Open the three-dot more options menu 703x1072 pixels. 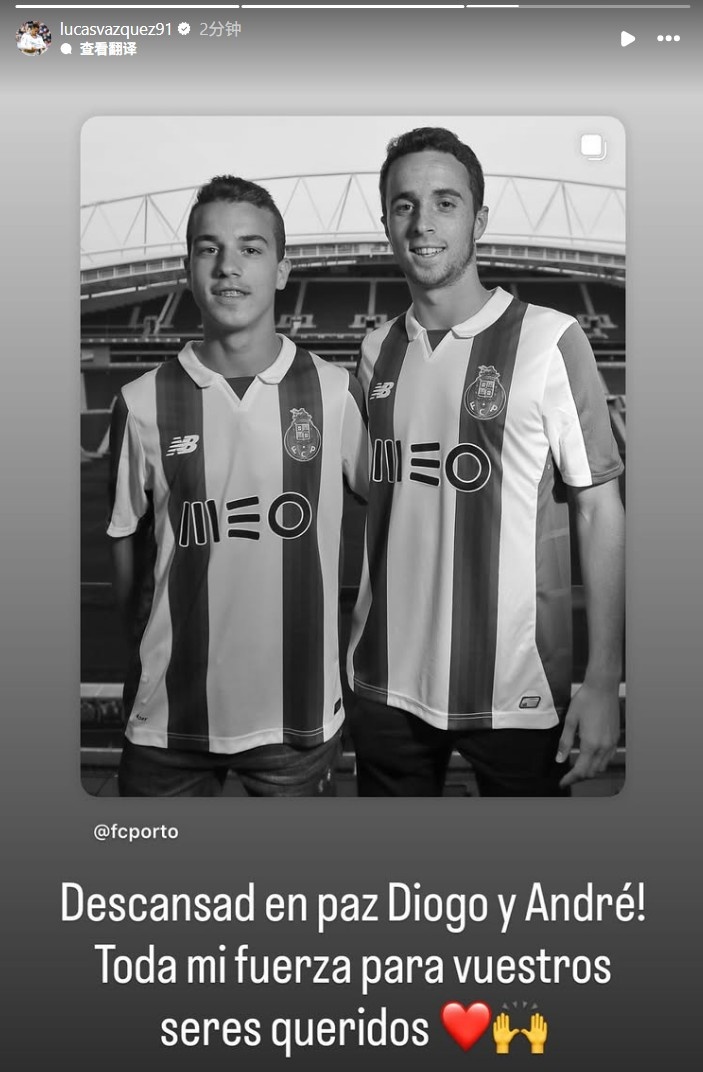tap(668, 39)
